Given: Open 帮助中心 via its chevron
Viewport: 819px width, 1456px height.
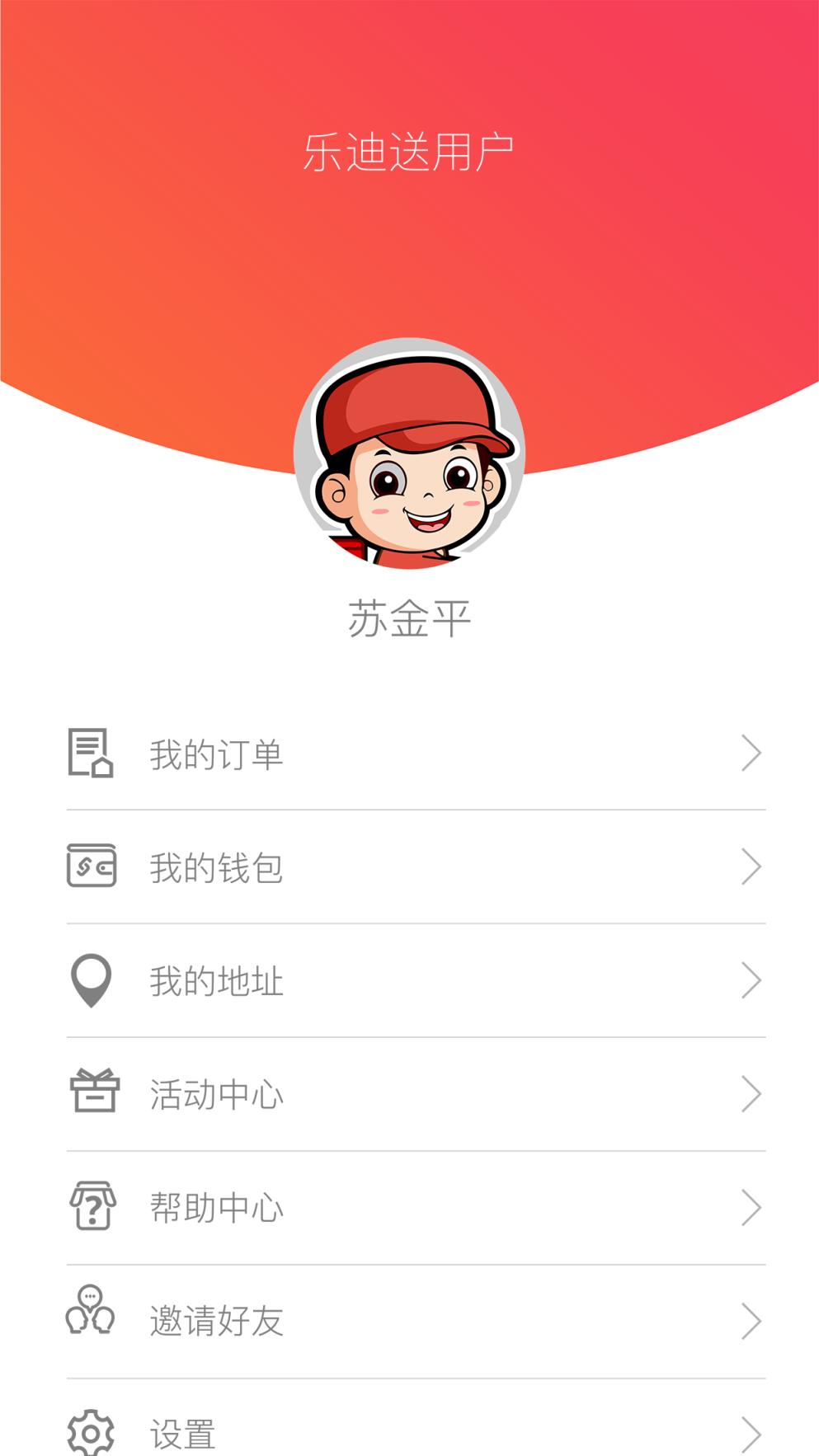Looking at the screenshot, I should pyautogui.click(x=752, y=1208).
